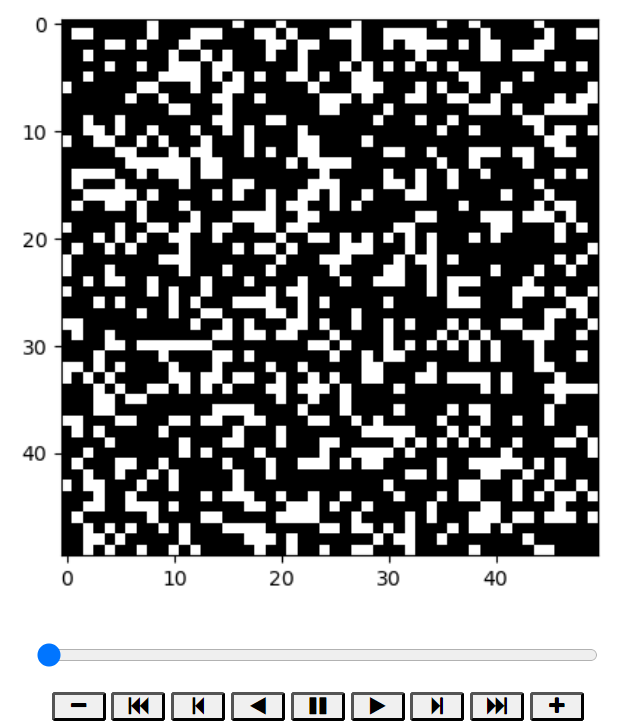Play the animation in reverse

click(258, 706)
